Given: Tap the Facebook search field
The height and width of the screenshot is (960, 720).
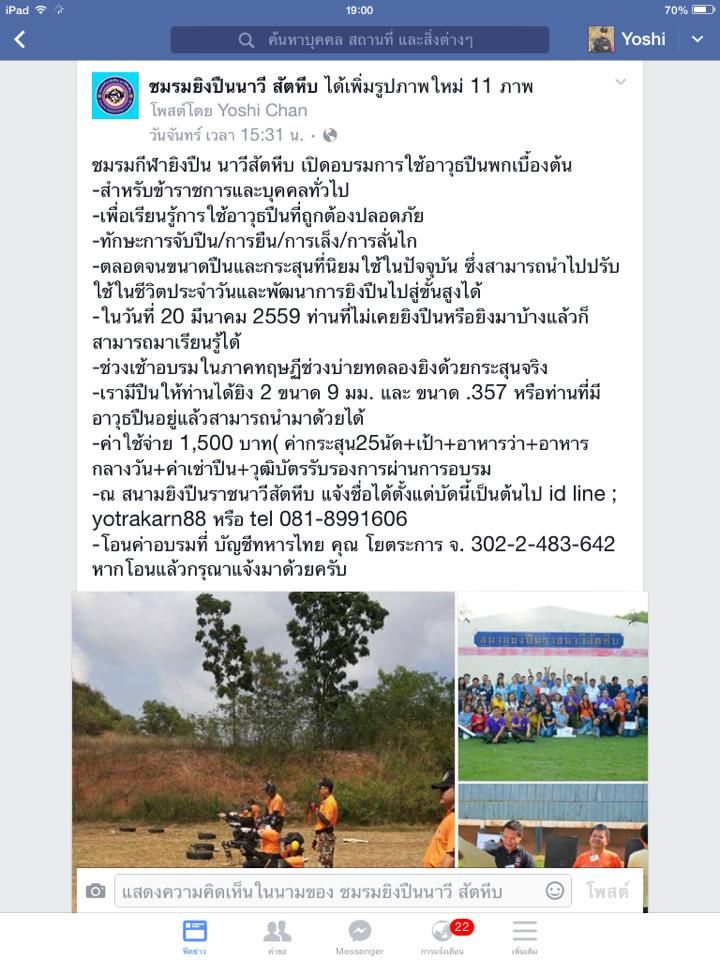Looking at the screenshot, I should (x=360, y=40).
